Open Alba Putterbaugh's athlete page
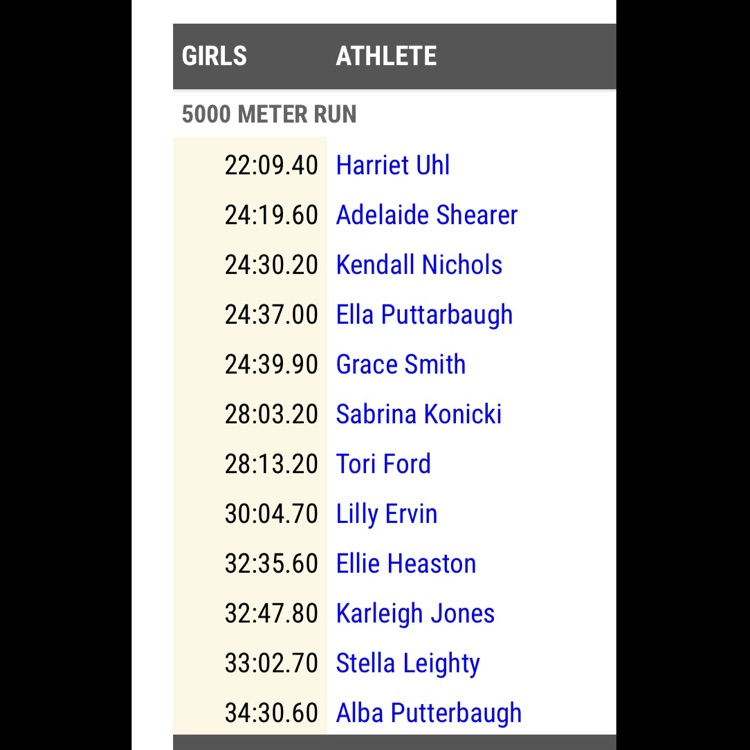 (x=429, y=713)
